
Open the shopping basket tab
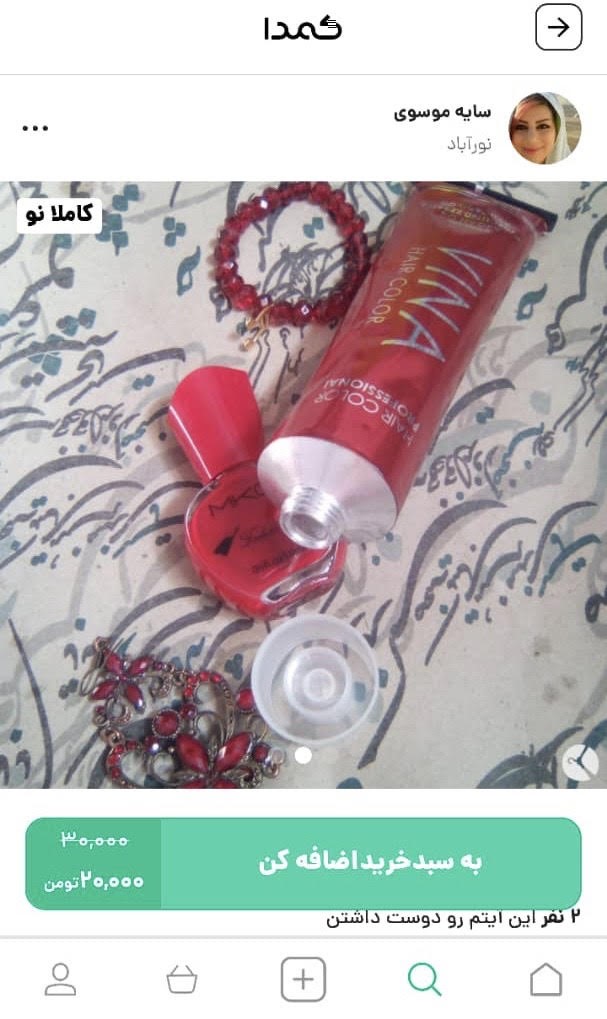coord(182,980)
